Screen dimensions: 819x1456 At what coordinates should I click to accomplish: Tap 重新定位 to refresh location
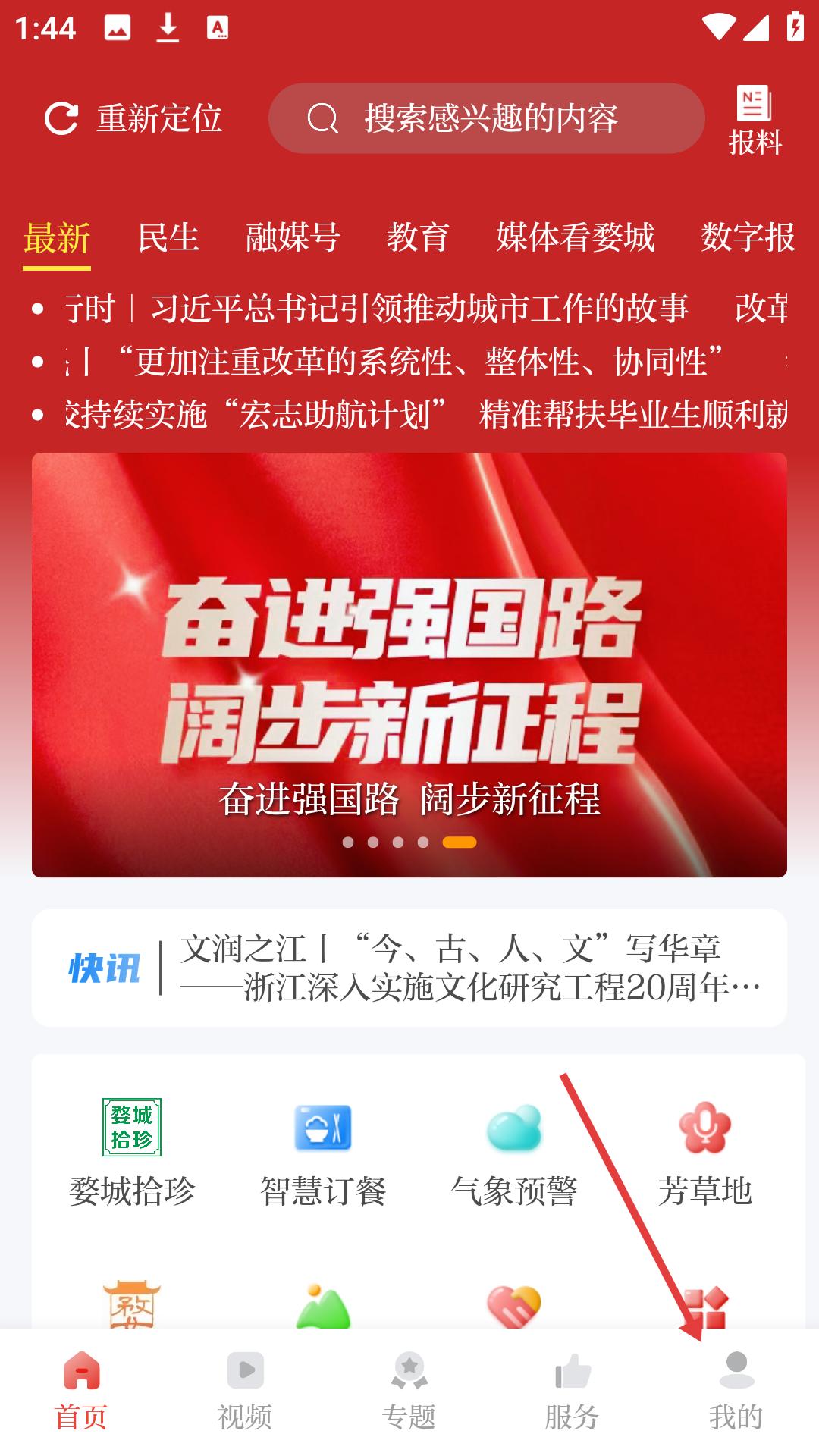tap(133, 118)
